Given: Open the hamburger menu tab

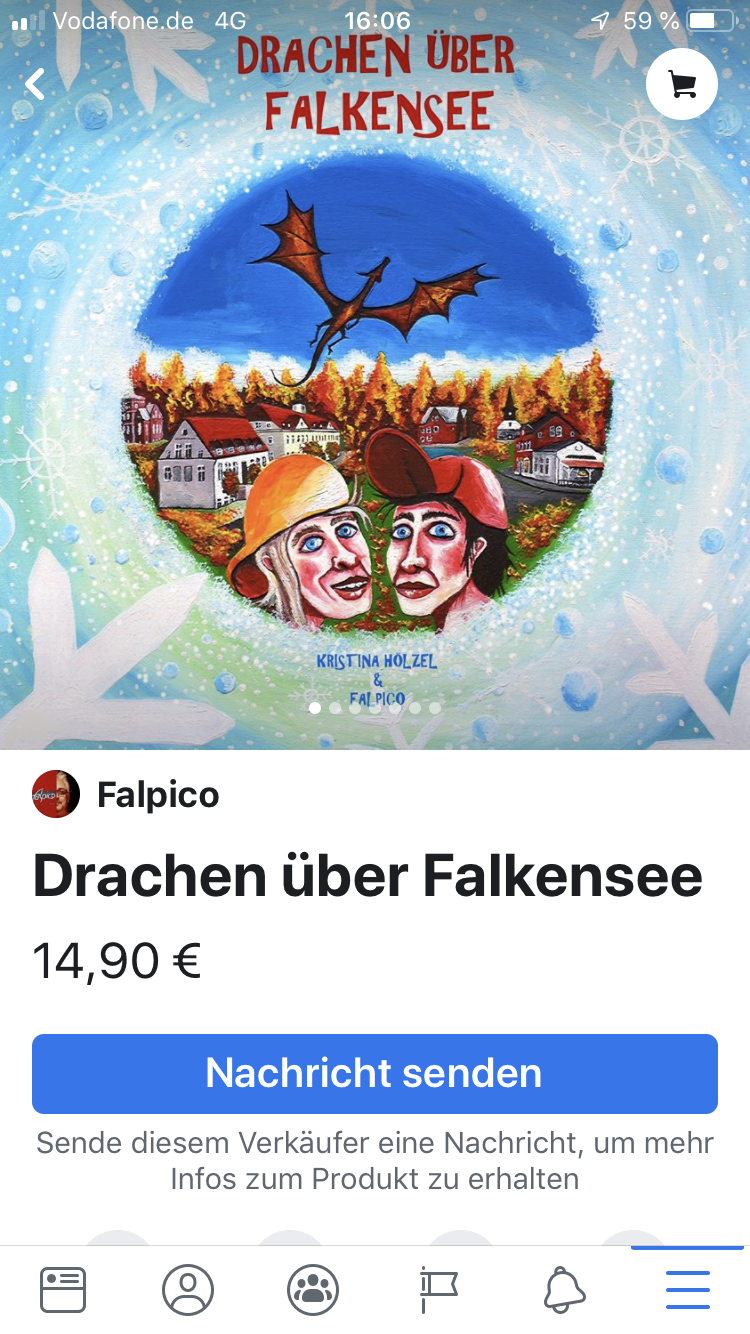Looking at the screenshot, I should 688,1289.
